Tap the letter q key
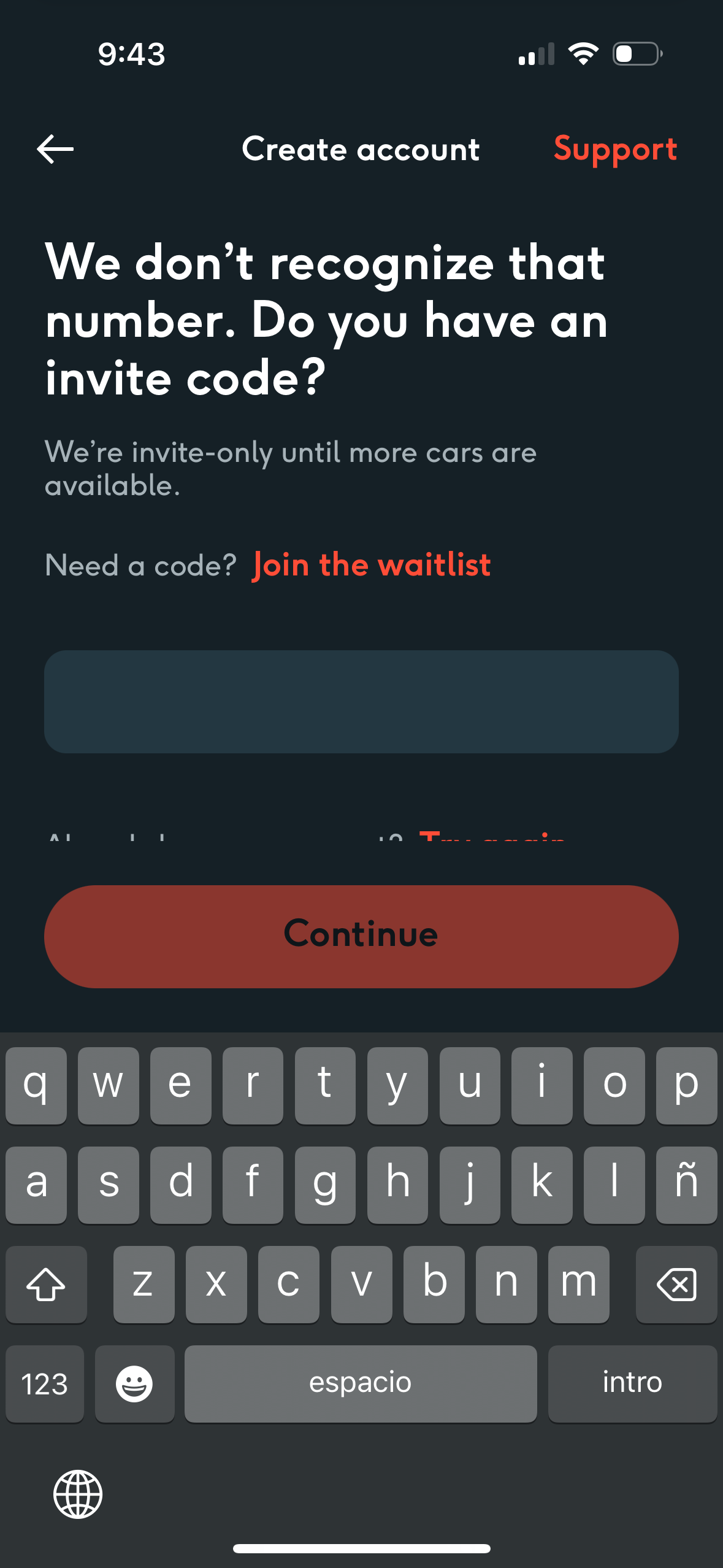The width and height of the screenshot is (723, 1568). tap(36, 1083)
